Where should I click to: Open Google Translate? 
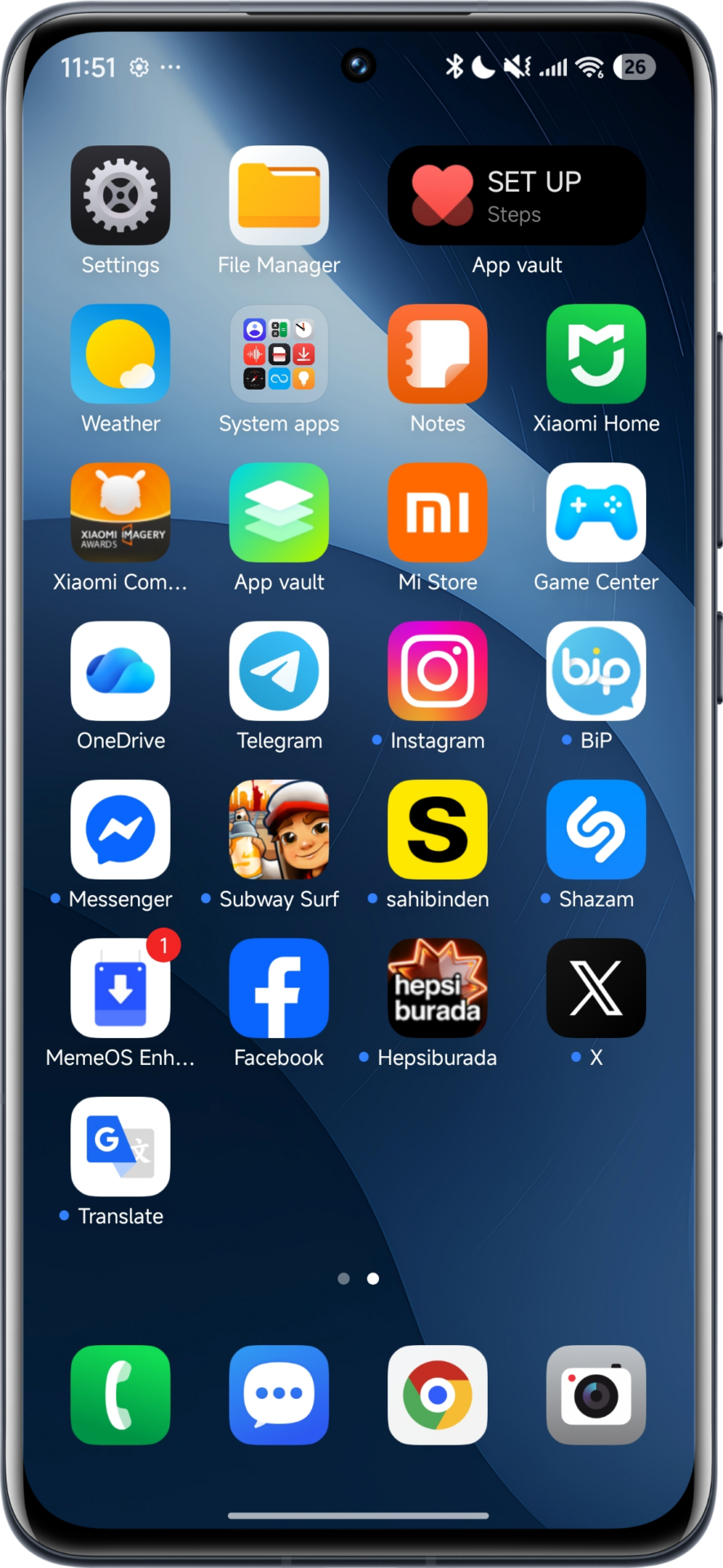120,1147
